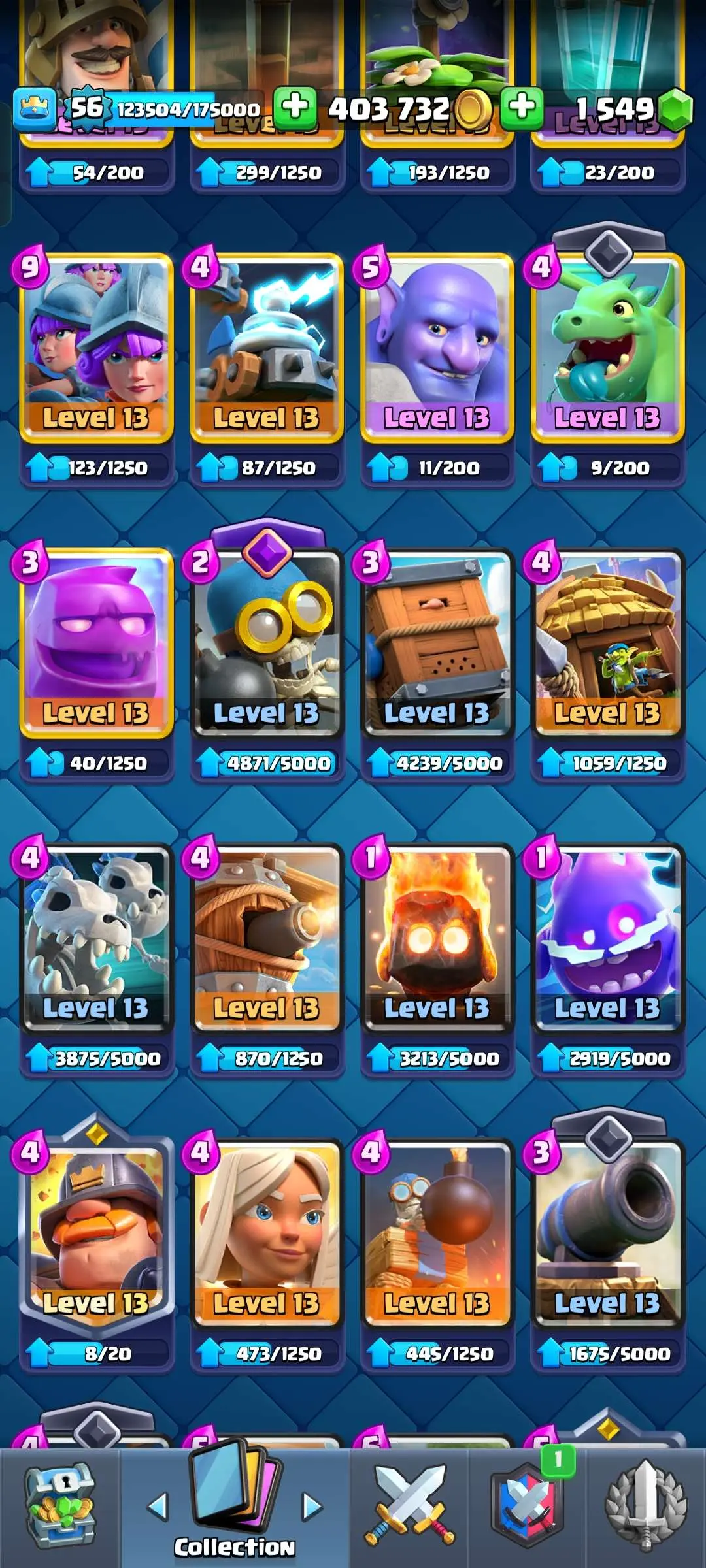Open the Goblin Hut card
706x1568 pixels.
click(x=607, y=642)
